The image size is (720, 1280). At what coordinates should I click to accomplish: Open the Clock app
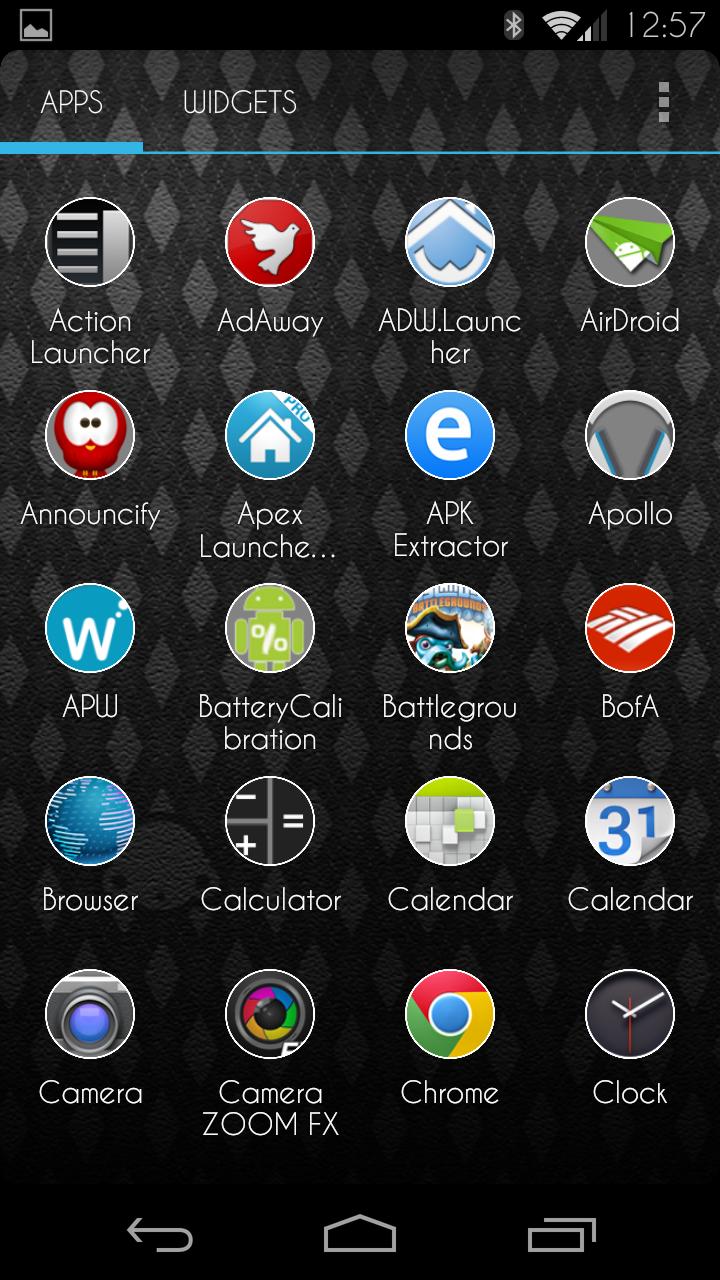(630, 1014)
